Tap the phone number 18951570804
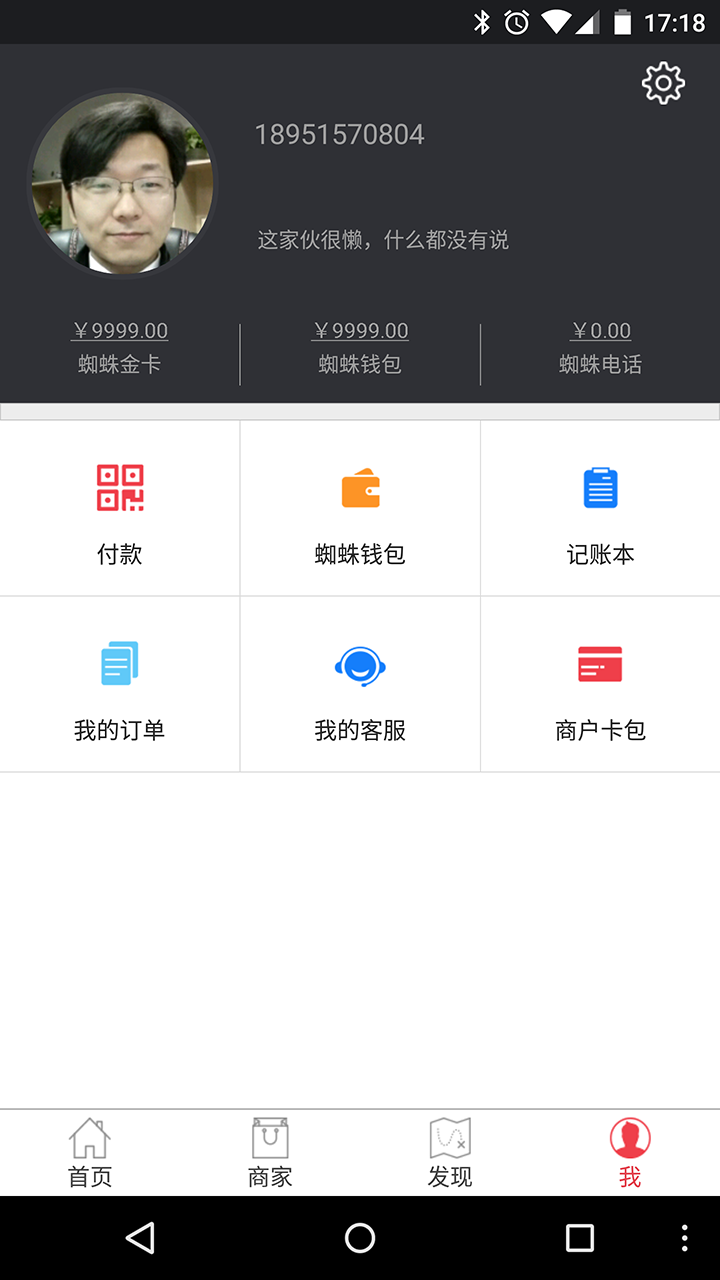Screen dimensions: 720x1280 (x=339, y=133)
